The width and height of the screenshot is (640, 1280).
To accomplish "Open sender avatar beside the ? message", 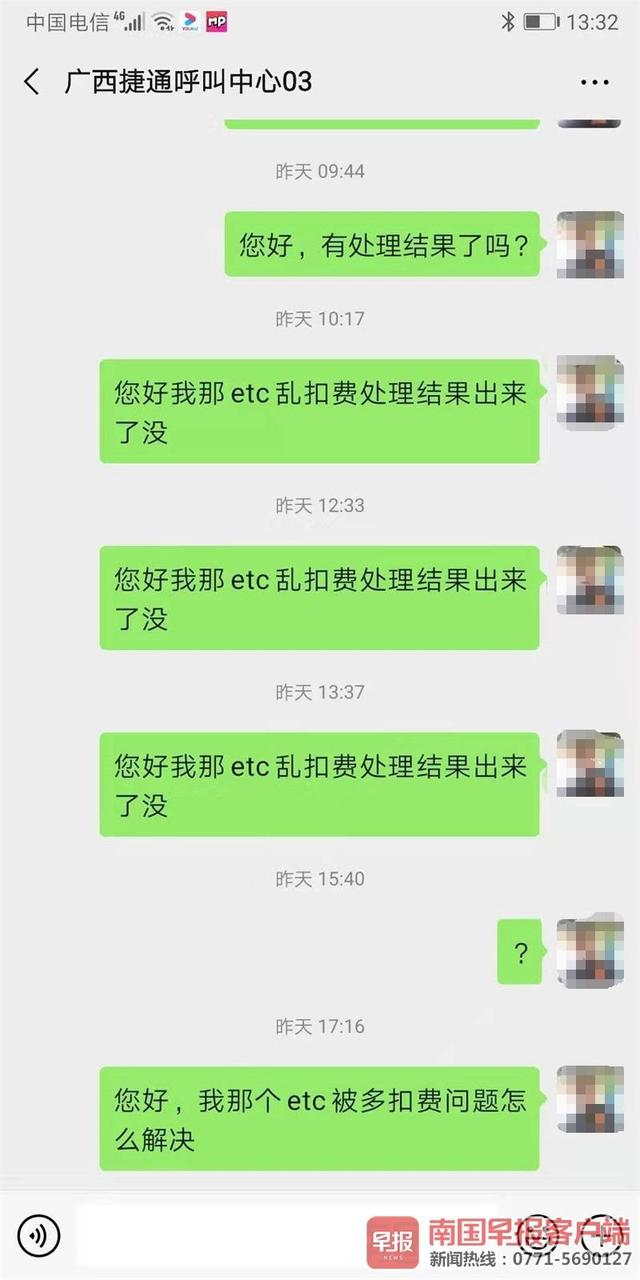I will point(590,952).
